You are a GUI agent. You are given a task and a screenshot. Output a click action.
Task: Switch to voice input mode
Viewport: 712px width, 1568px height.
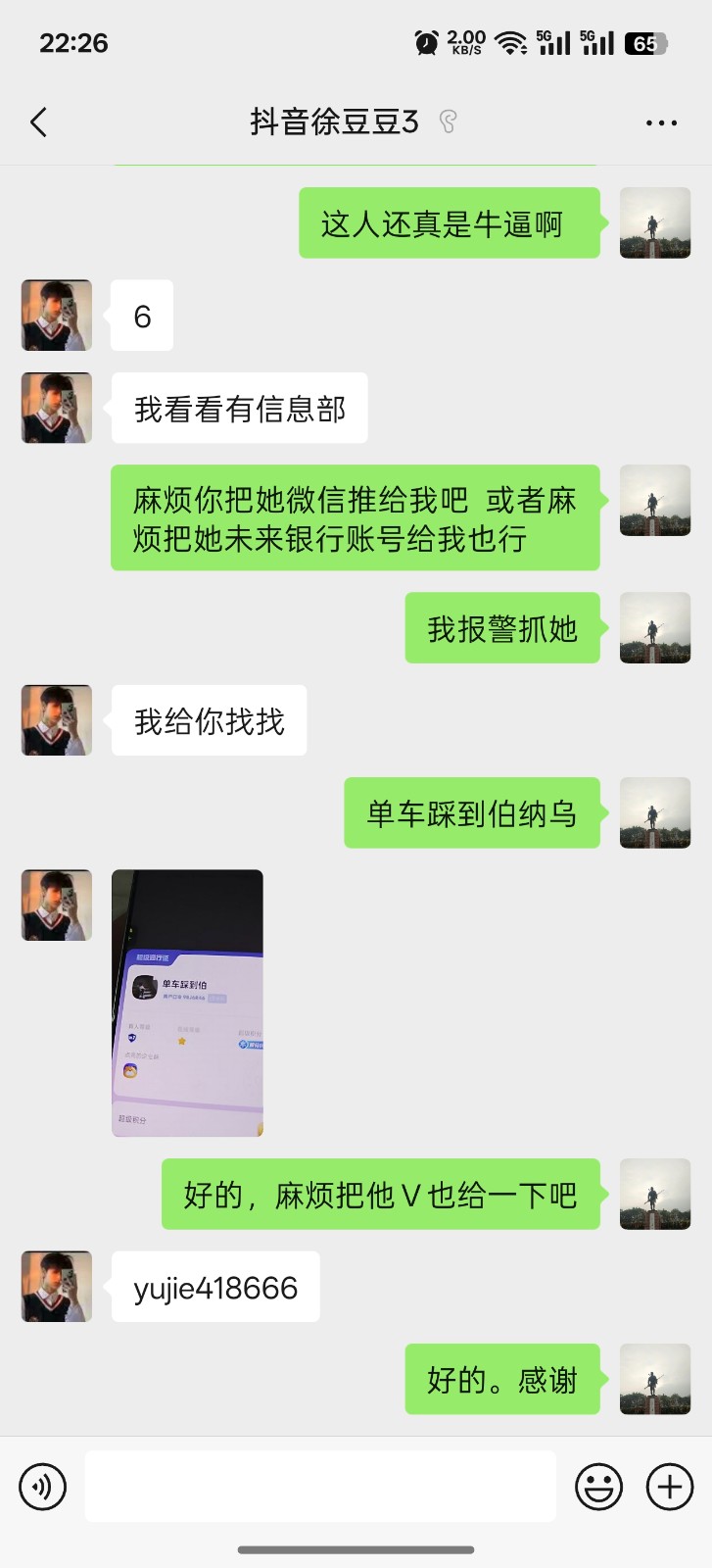(x=42, y=1486)
